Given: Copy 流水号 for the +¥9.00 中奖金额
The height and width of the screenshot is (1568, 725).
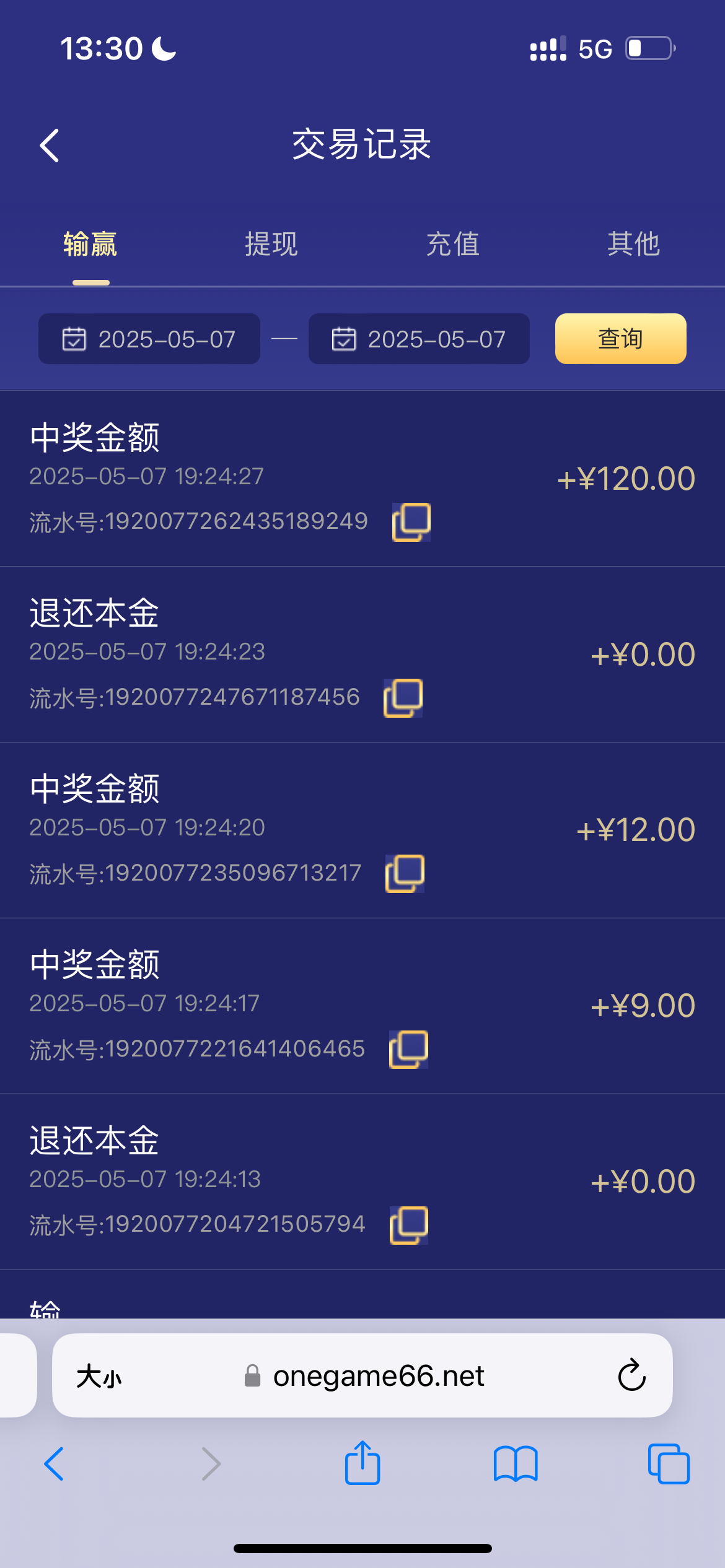Looking at the screenshot, I should 410,1048.
